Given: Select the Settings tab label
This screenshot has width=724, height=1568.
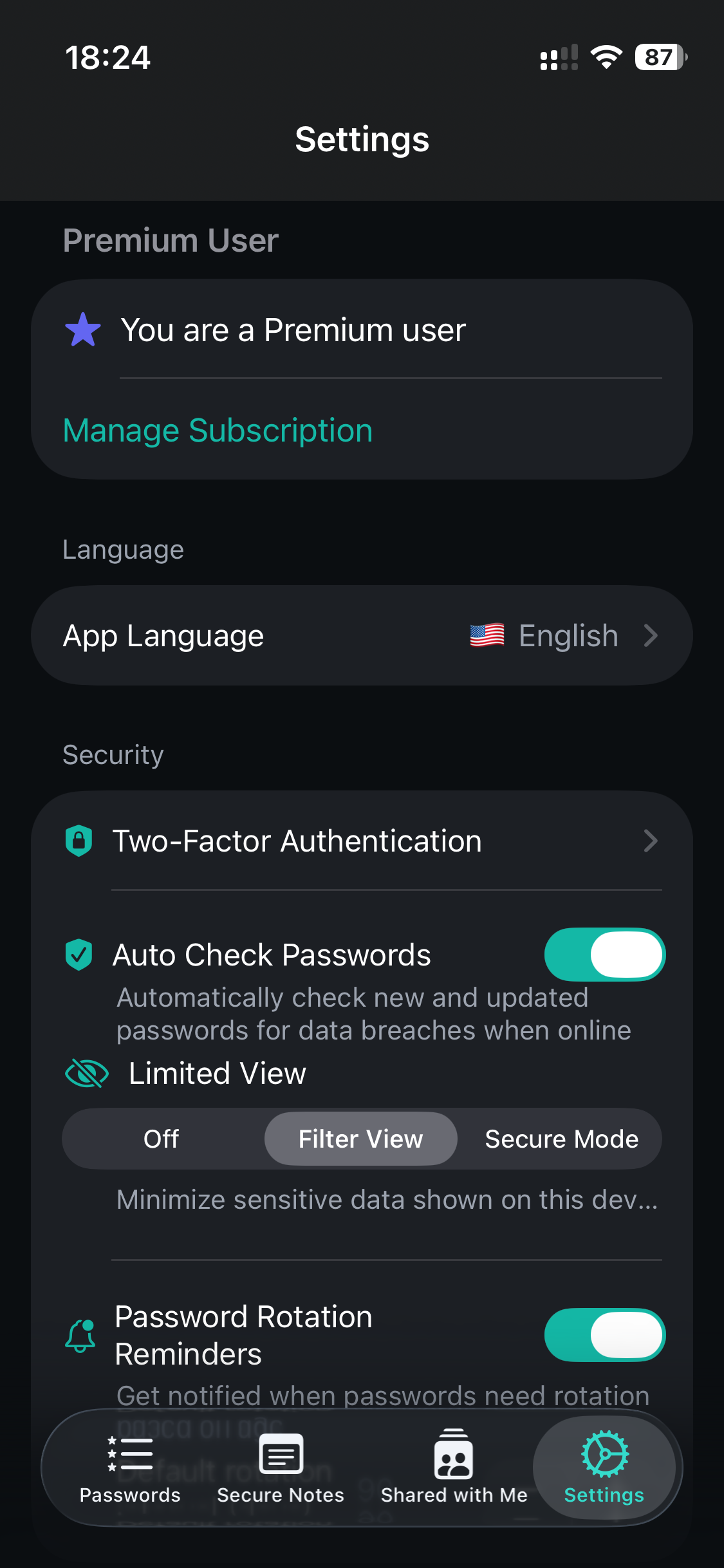Looking at the screenshot, I should 604,1495.
